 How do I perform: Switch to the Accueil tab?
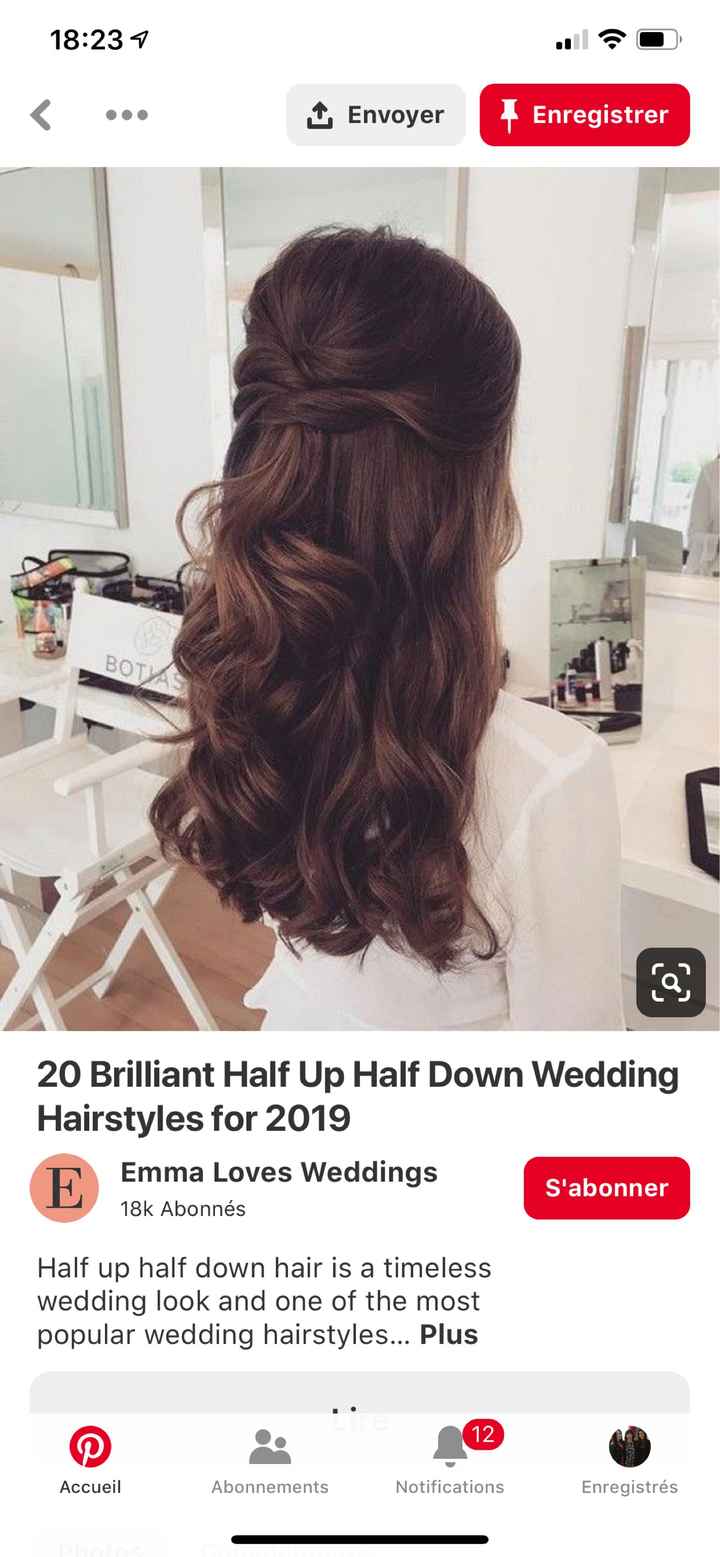90,1461
